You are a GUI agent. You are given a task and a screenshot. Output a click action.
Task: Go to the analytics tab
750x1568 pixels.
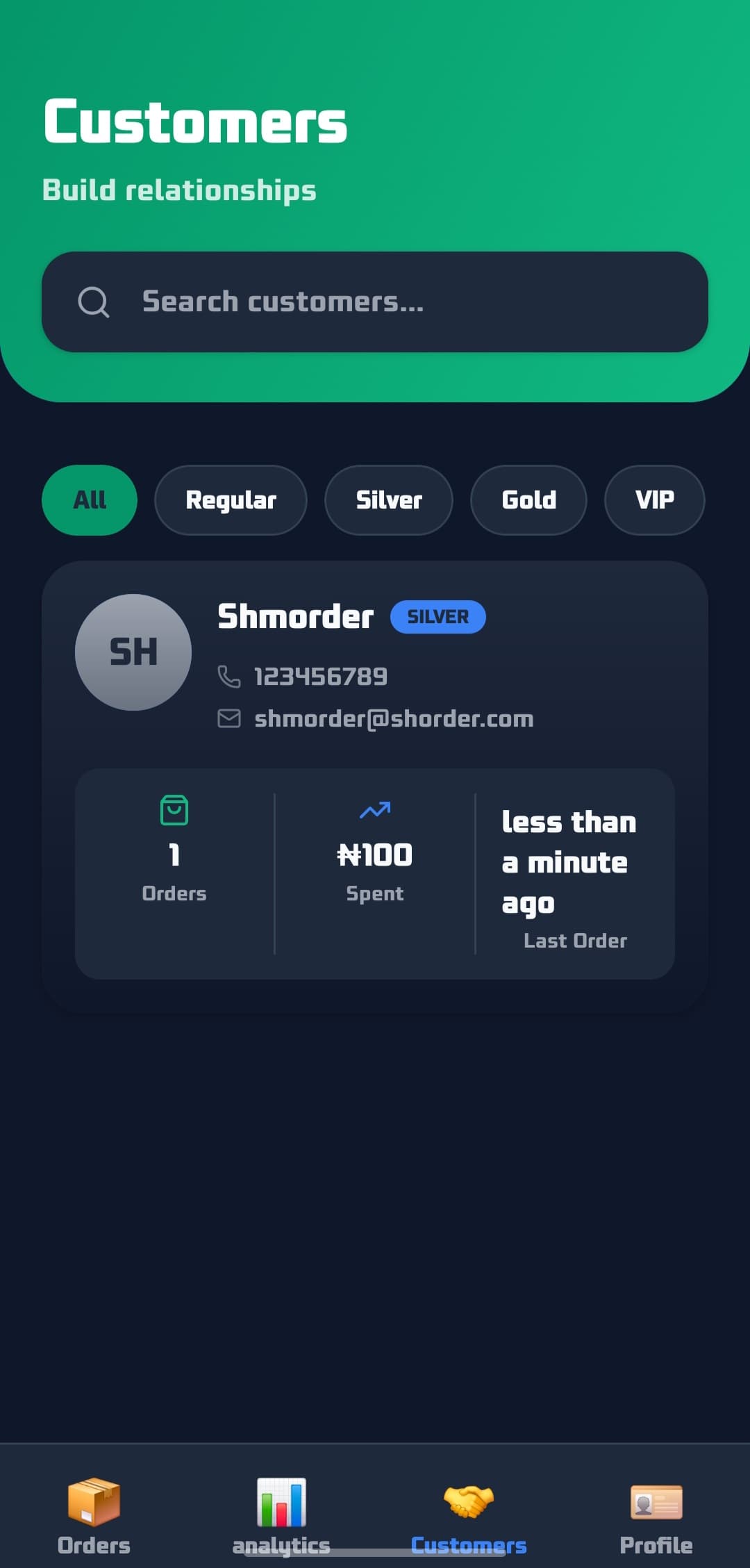pyautogui.click(x=281, y=1515)
